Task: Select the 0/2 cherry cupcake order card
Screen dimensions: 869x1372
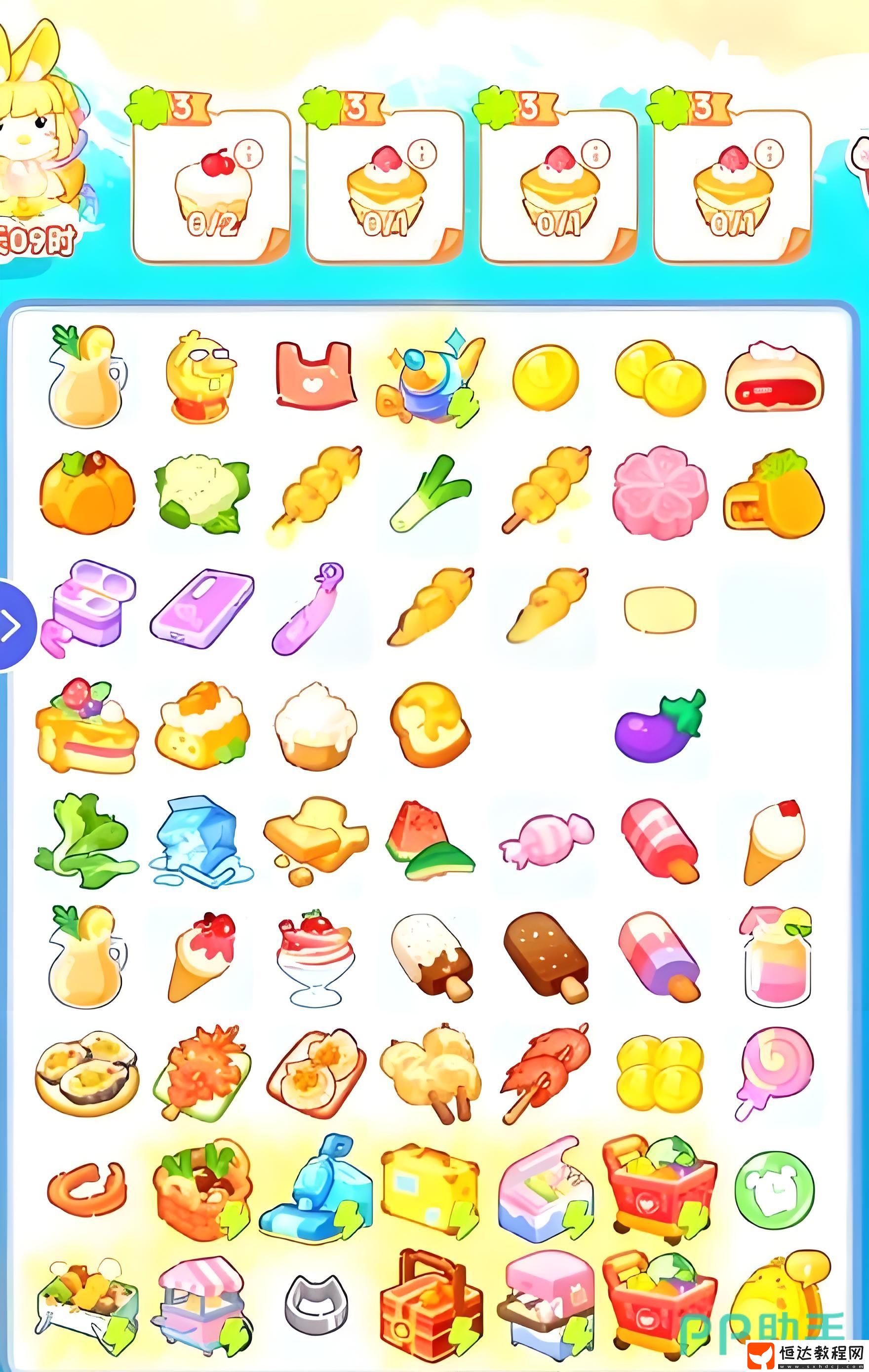Action: [211, 188]
